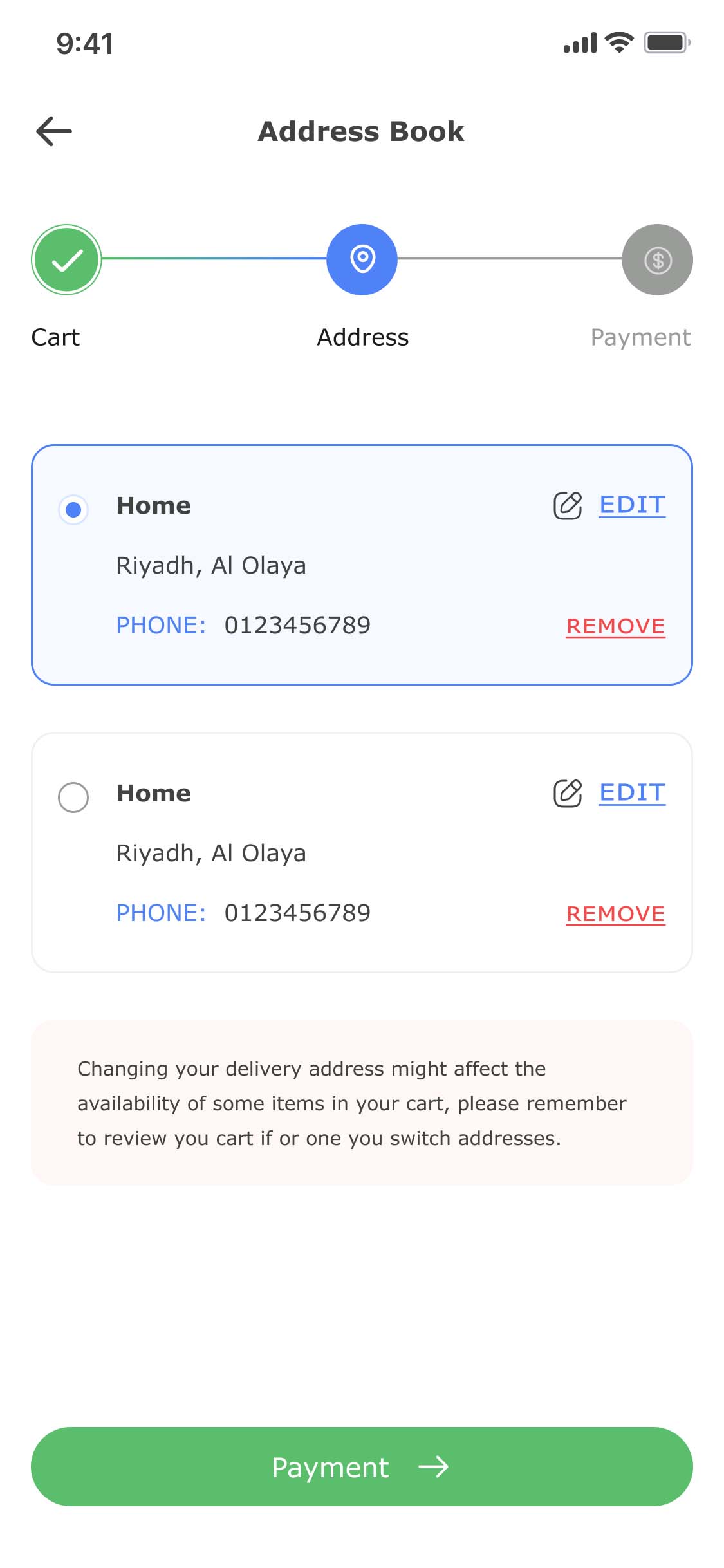724x1568 pixels.
Task: Remove the unselected Home address
Action: 615,914
